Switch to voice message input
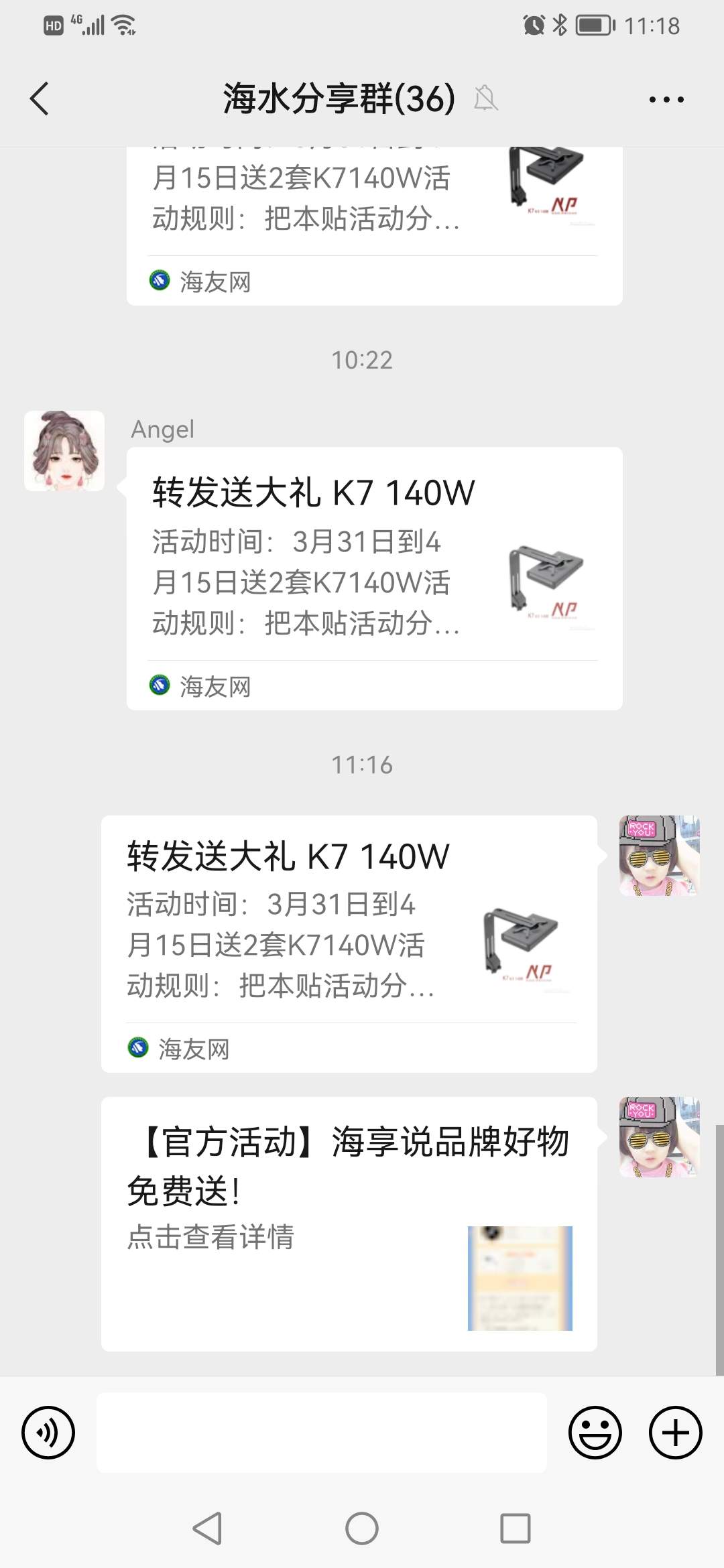The width and height of the screenshot is (724, 1568). click(48, 1433)
